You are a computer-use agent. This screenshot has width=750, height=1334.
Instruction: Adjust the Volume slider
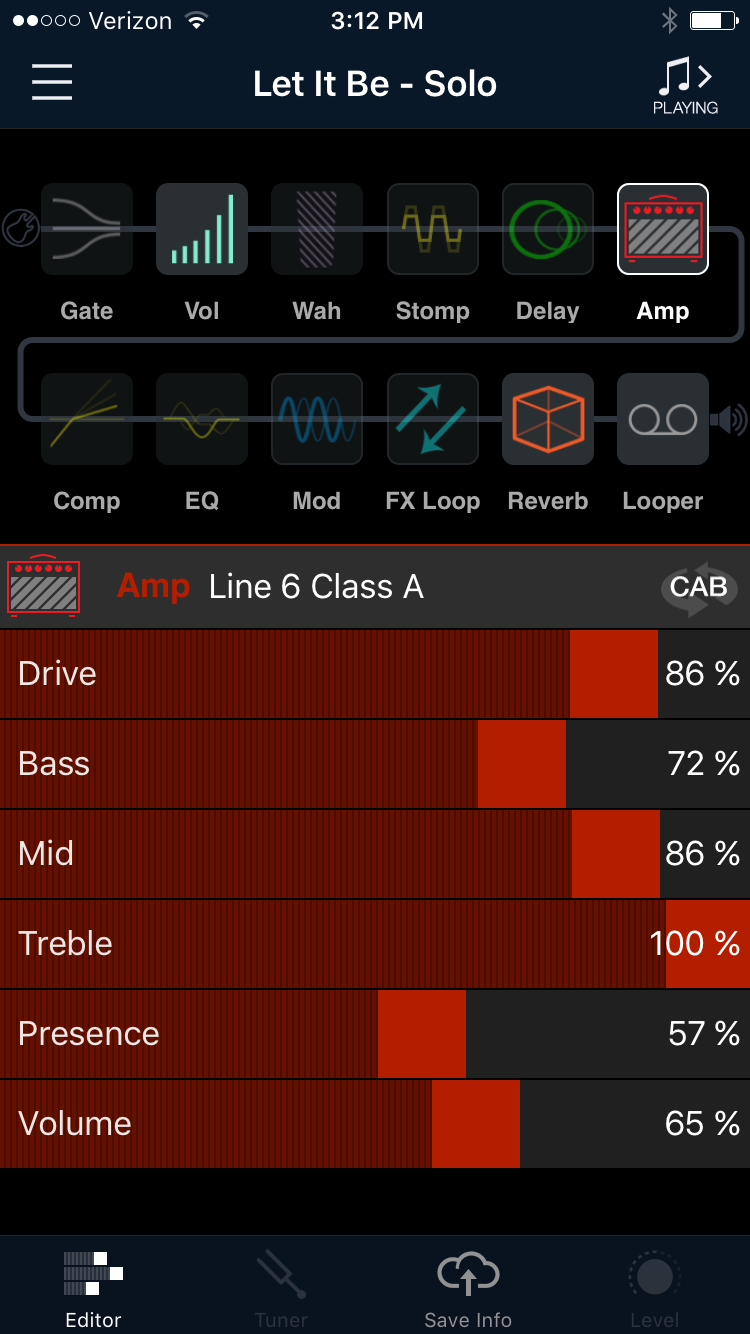click(475, 1124)
